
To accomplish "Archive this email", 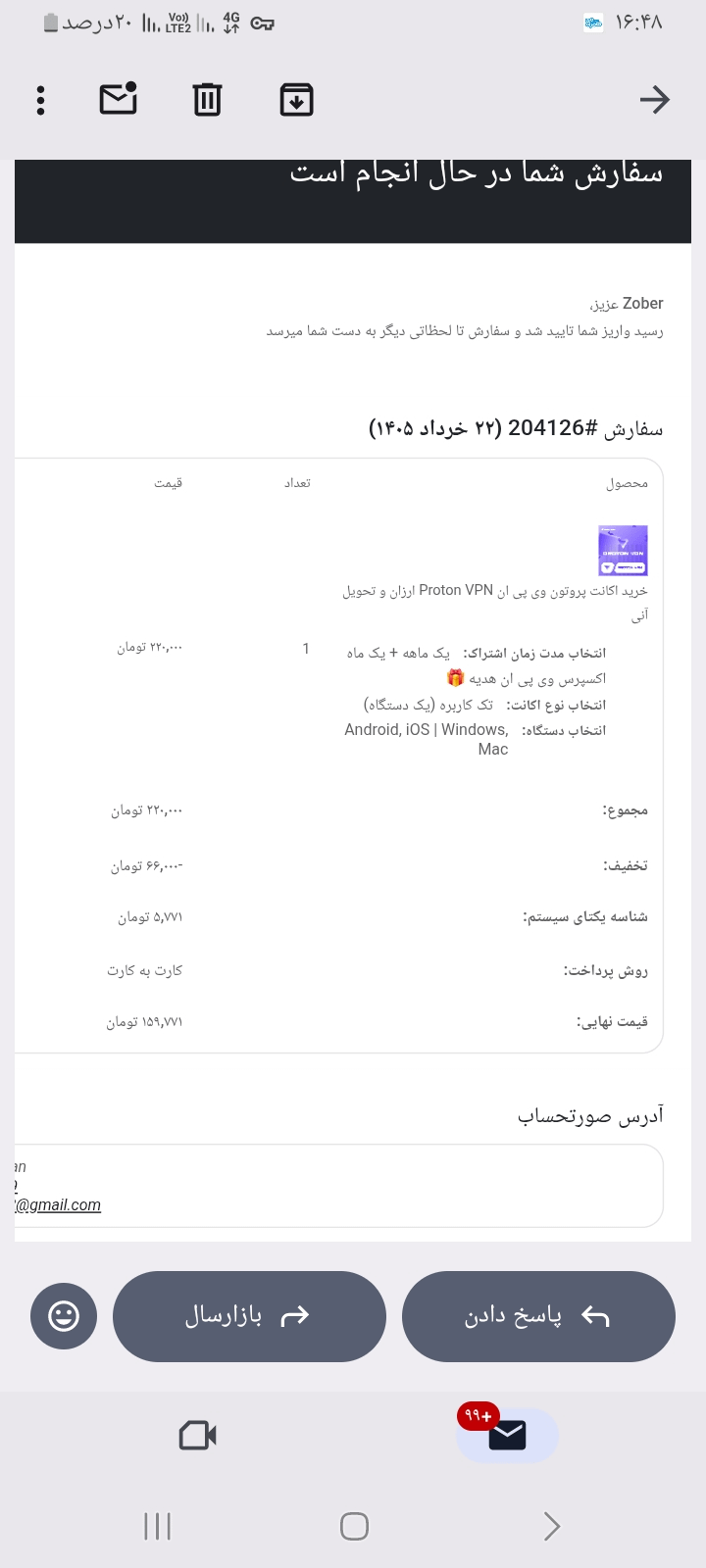I will (x=296, y=100).
